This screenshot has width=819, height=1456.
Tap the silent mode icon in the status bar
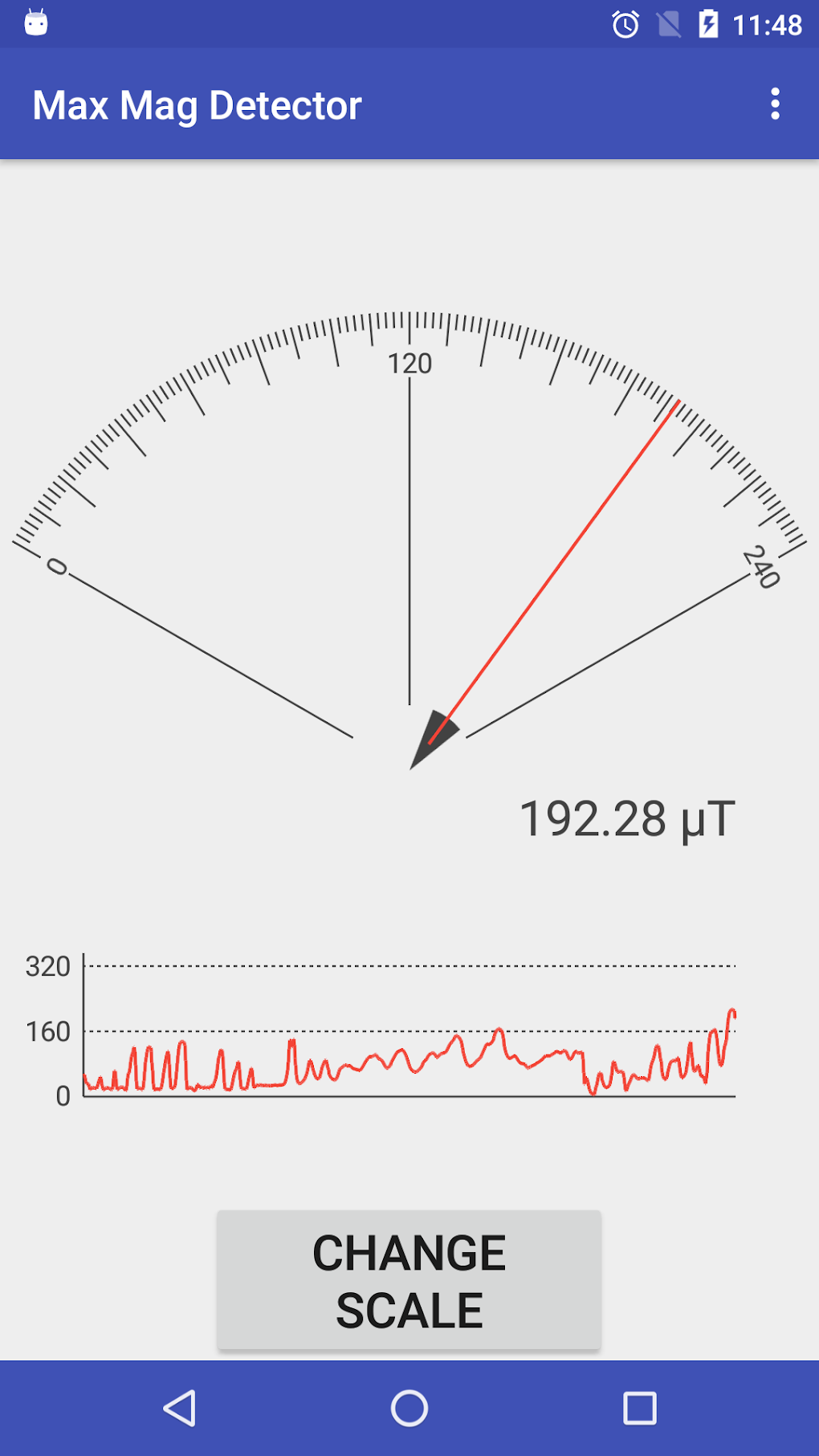(670, 24)
